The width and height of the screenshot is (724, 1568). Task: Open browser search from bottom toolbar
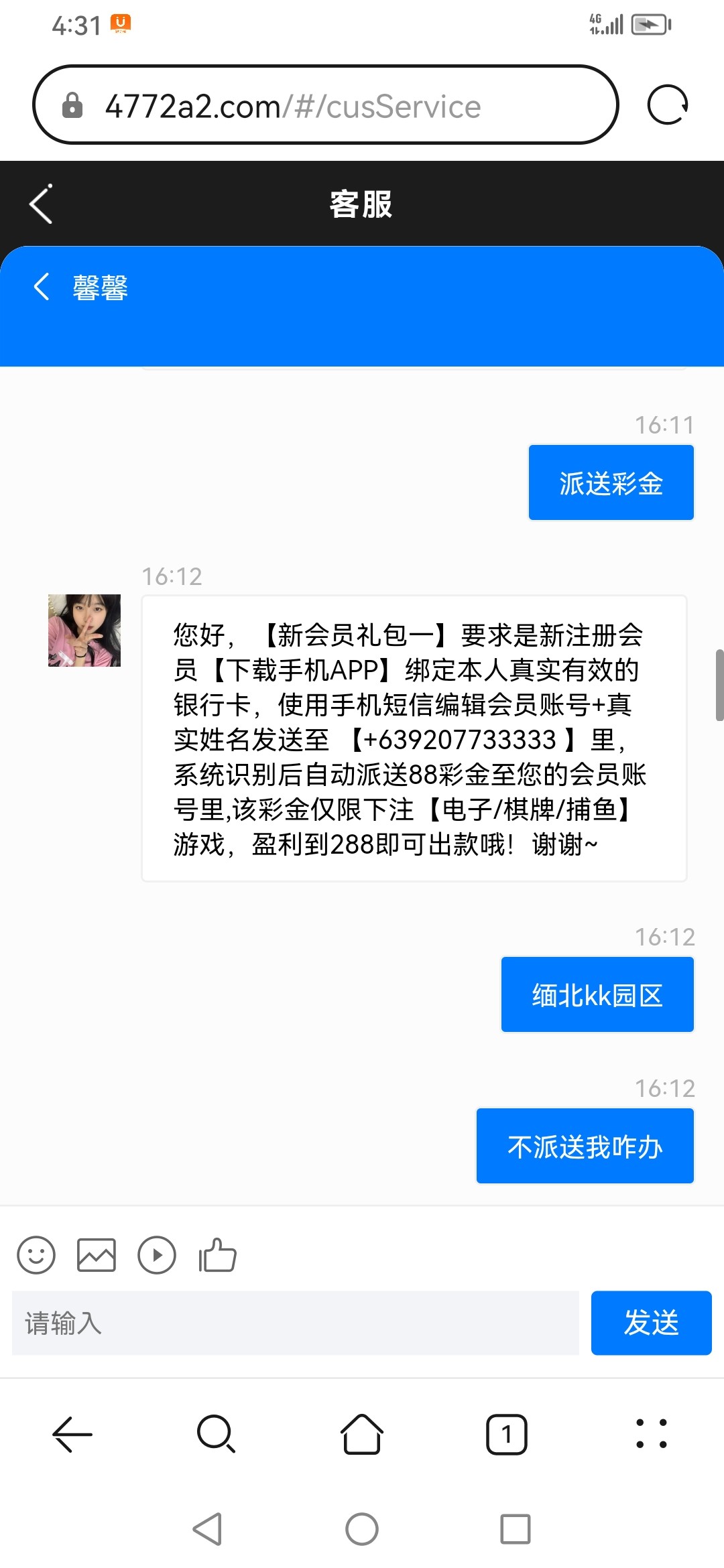coord(216,1434)
